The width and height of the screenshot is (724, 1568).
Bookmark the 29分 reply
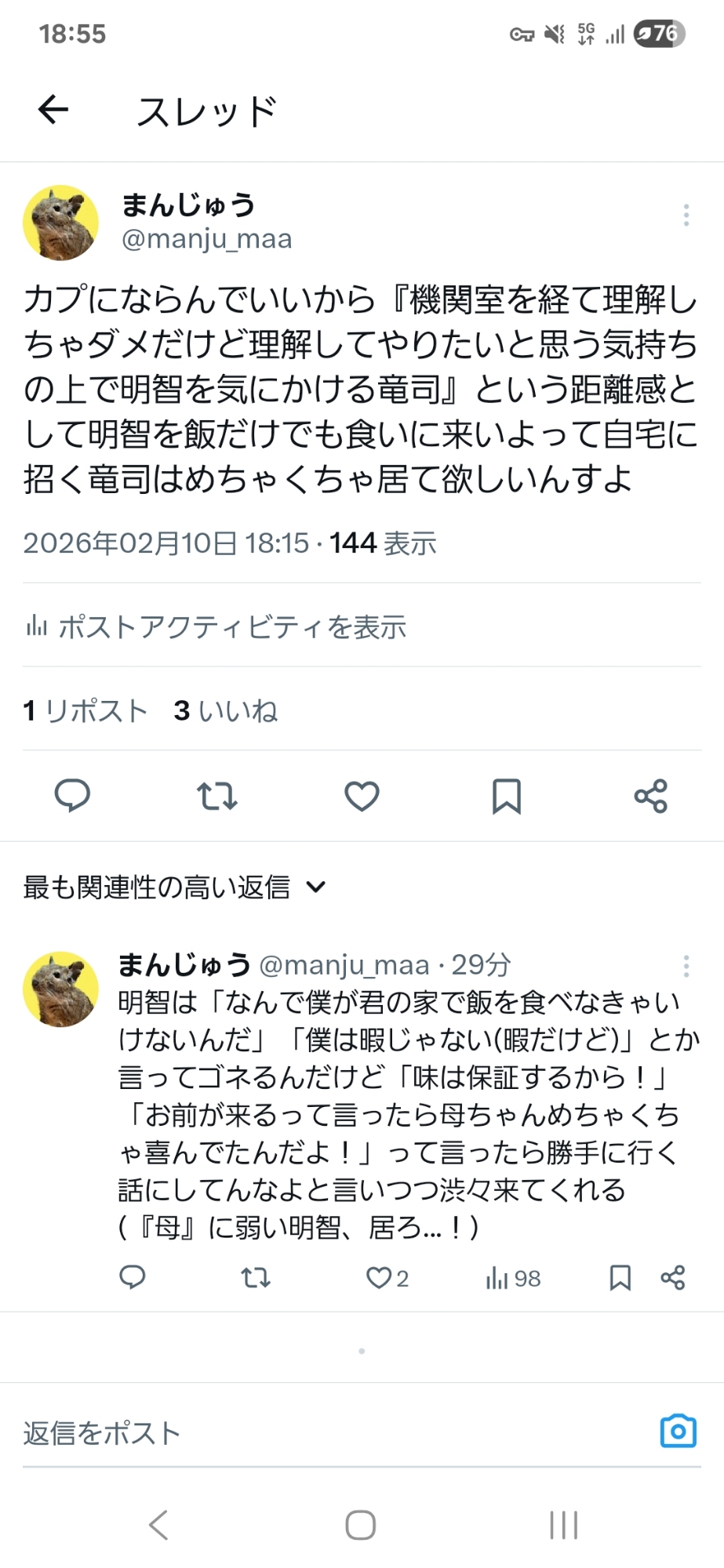point(620,1278)
